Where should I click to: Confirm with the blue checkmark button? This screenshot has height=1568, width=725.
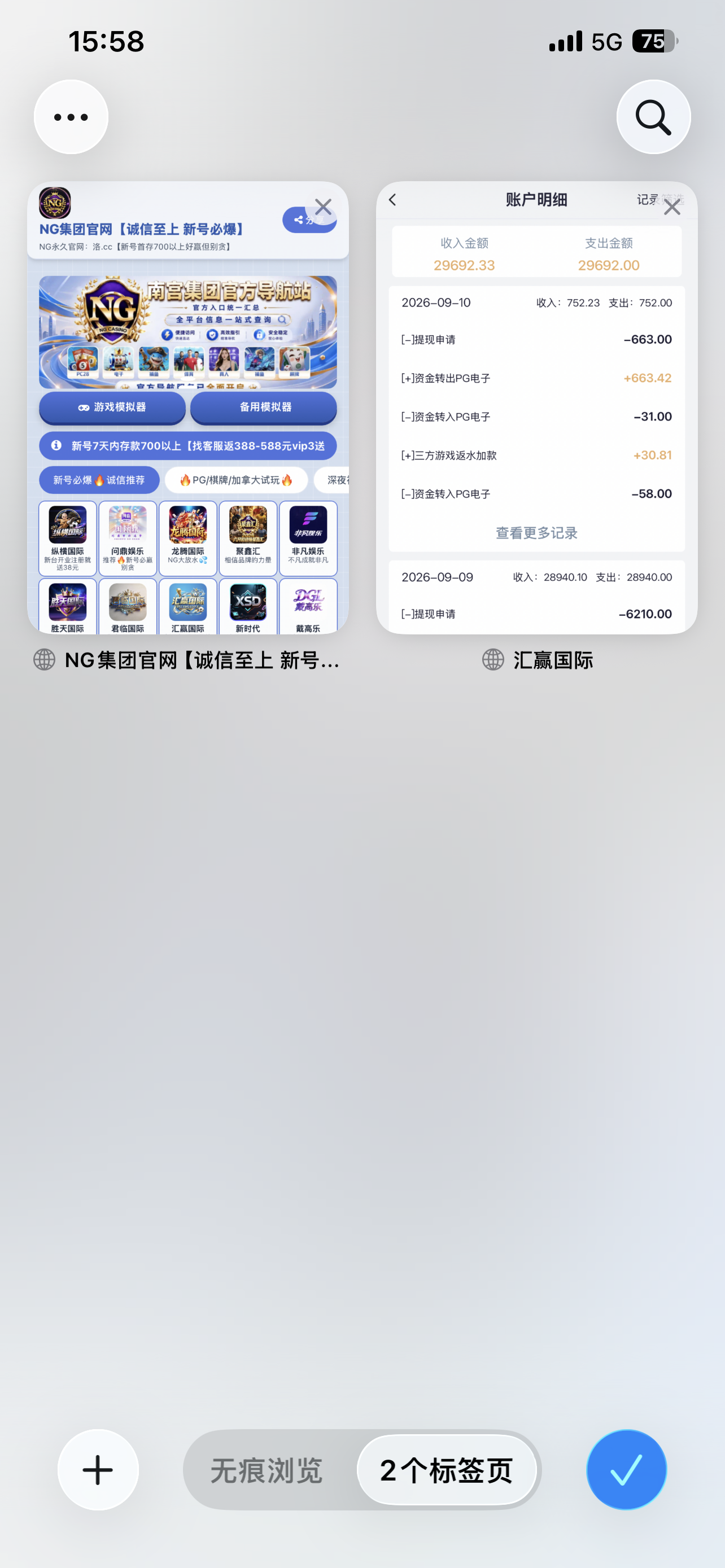[x=626, y=1469]
